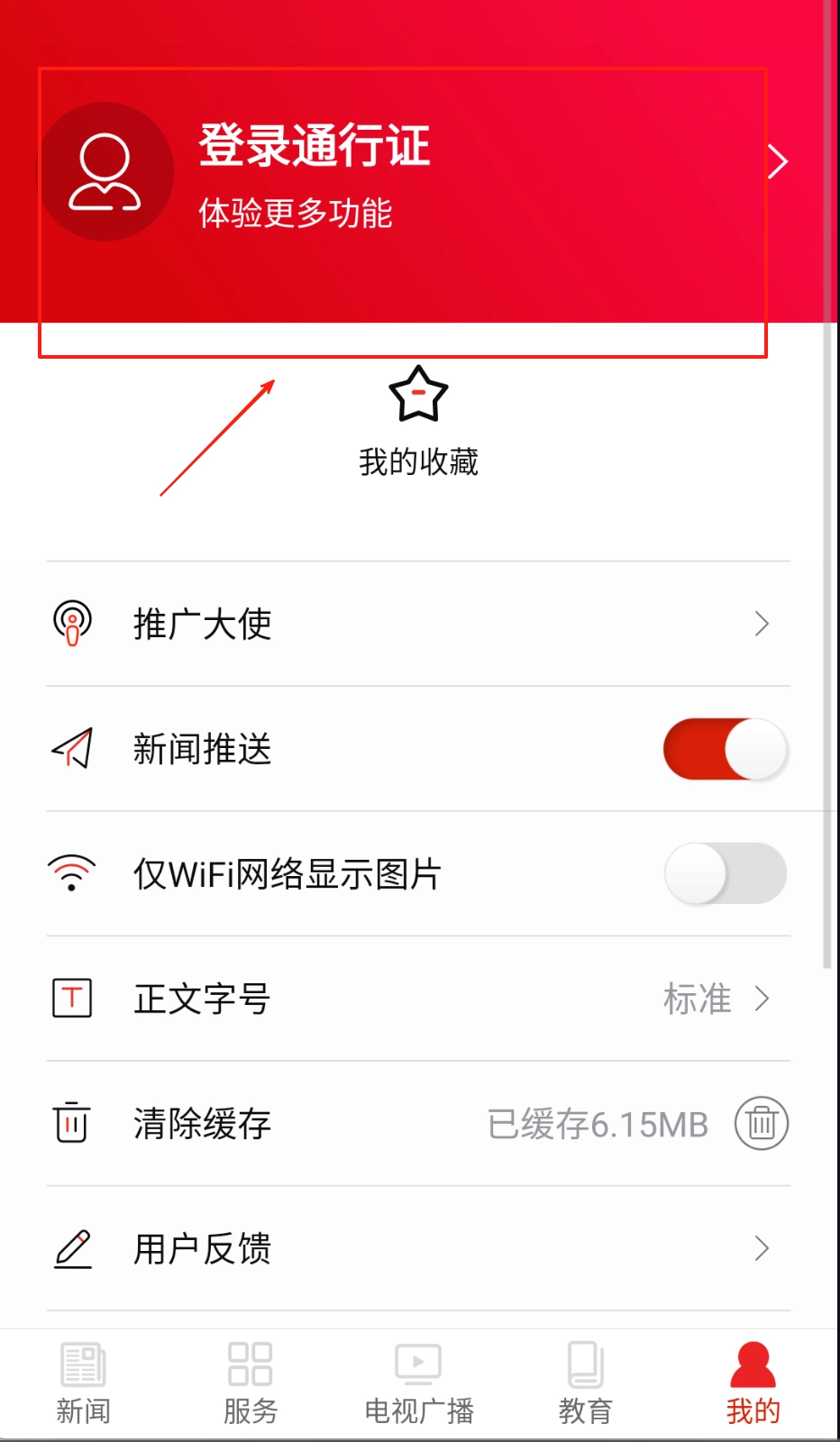Turn off the 新闻推送 switch

click(725, 749)
